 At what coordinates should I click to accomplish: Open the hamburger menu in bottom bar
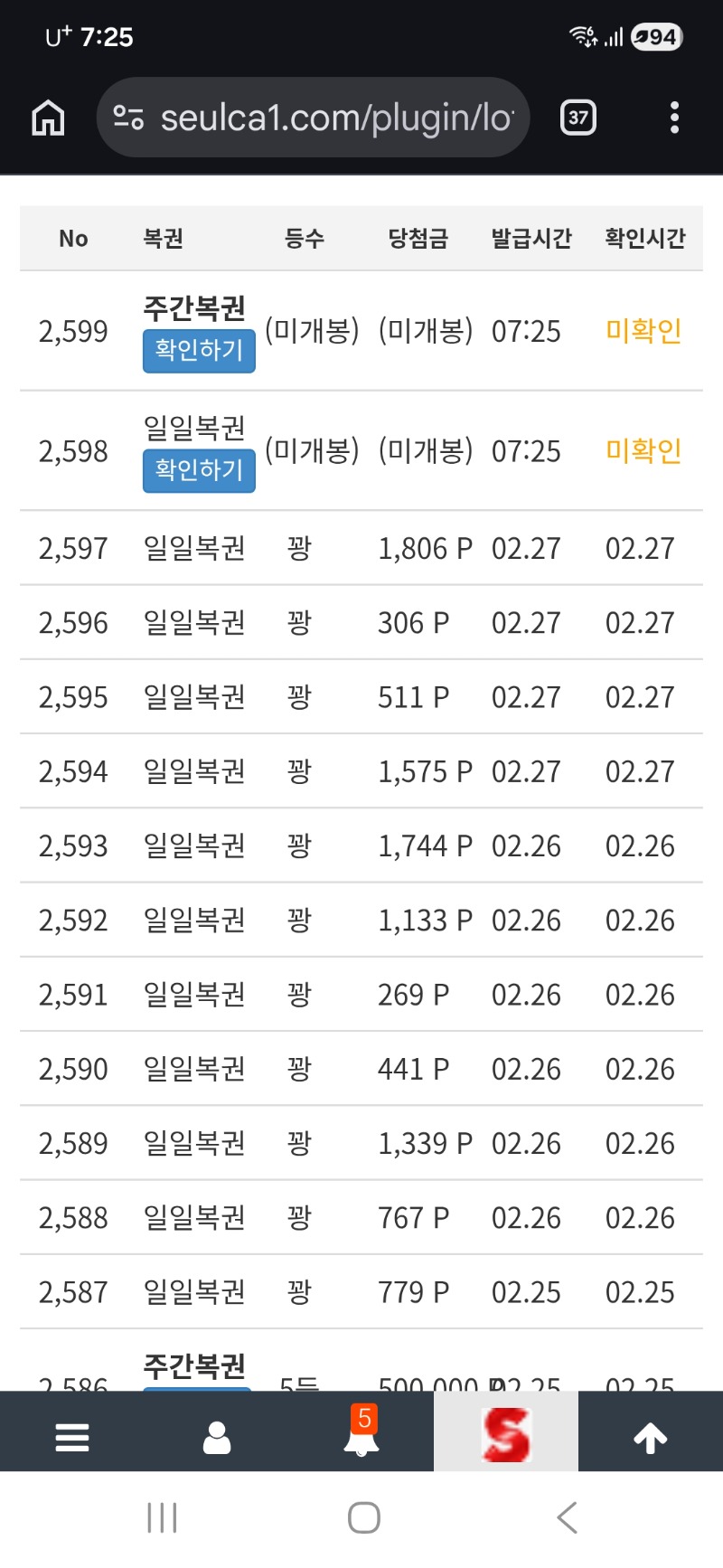(72, 1436)
